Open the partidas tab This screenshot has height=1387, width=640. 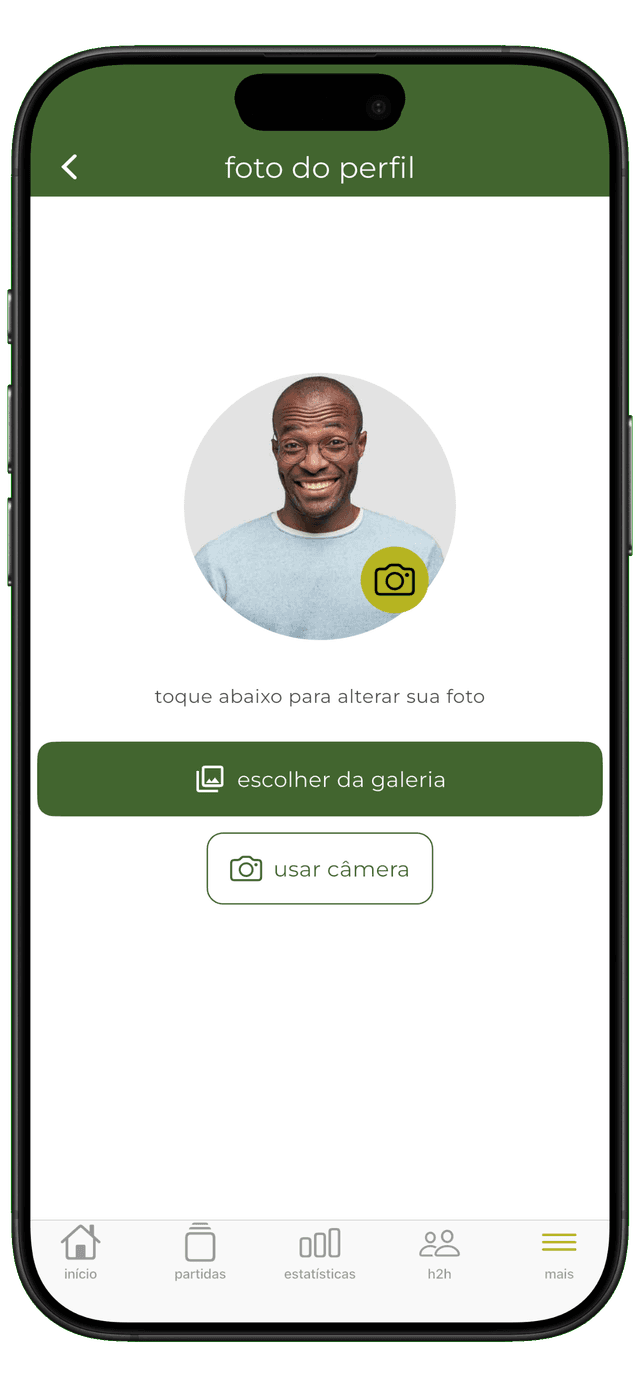pos(200,1252)
